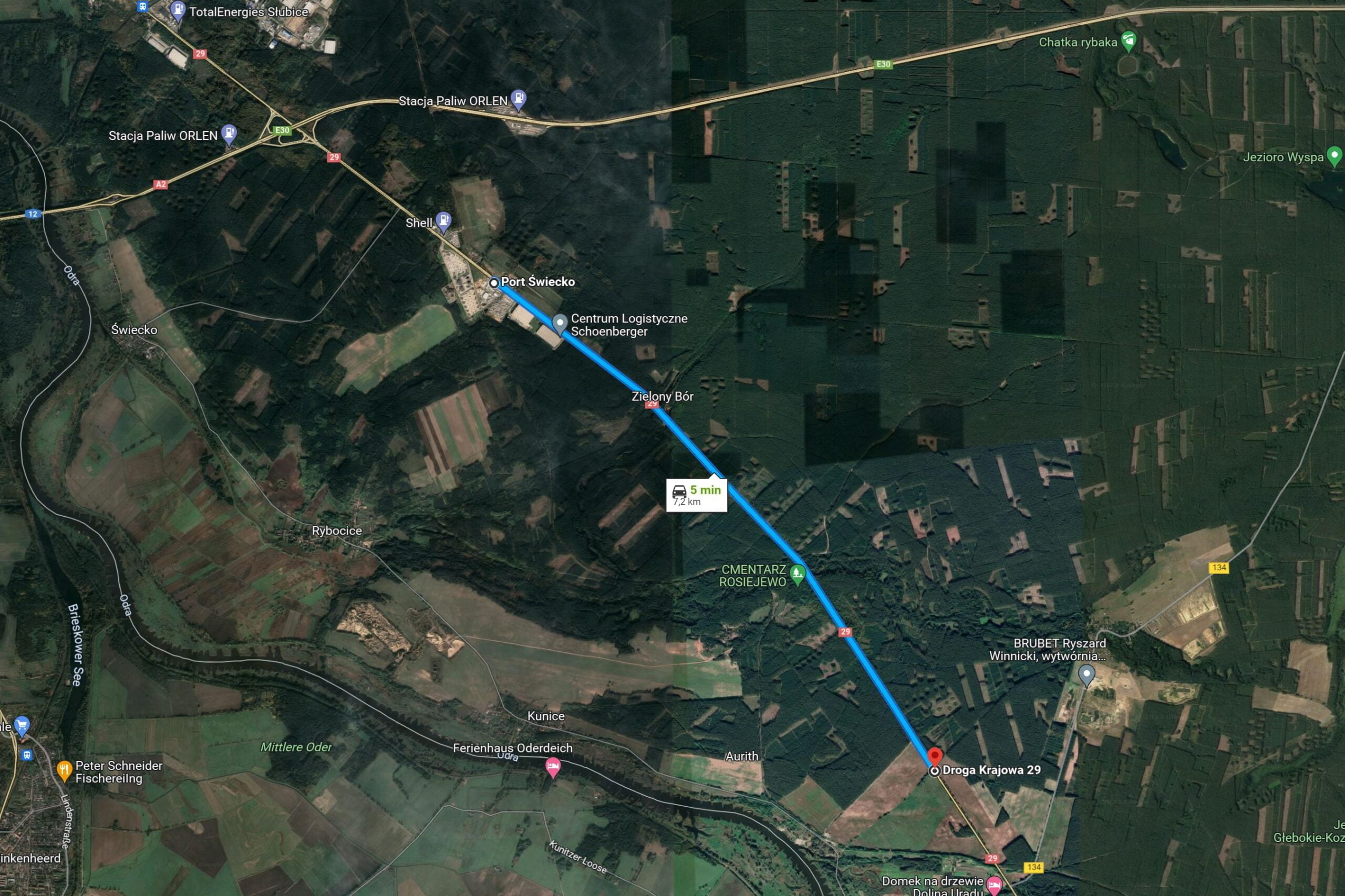Tap the BRUBET Ryszard Winnicki place pin

(x=1087, y=675)
